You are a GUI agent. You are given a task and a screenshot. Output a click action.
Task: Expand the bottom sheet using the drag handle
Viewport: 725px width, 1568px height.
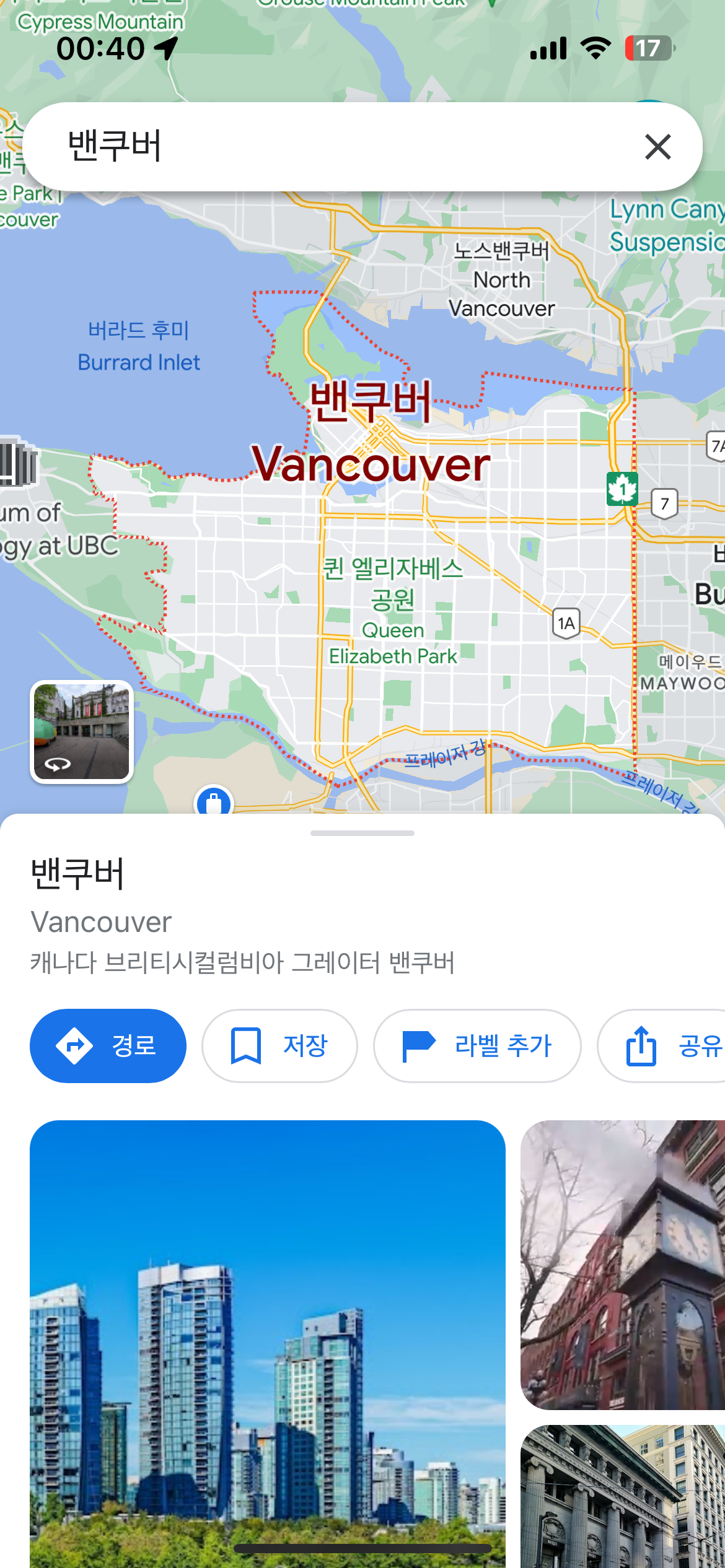[x=362, y=833]
